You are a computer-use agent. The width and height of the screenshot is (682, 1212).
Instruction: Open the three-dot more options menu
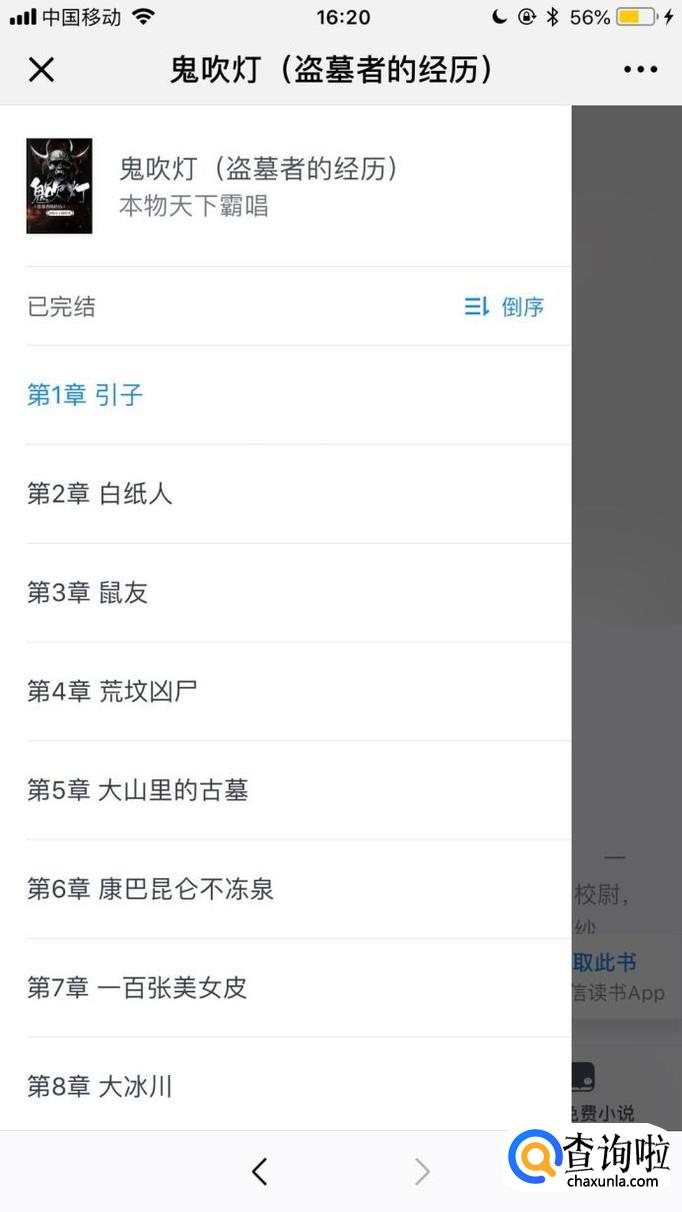[640, 70]
